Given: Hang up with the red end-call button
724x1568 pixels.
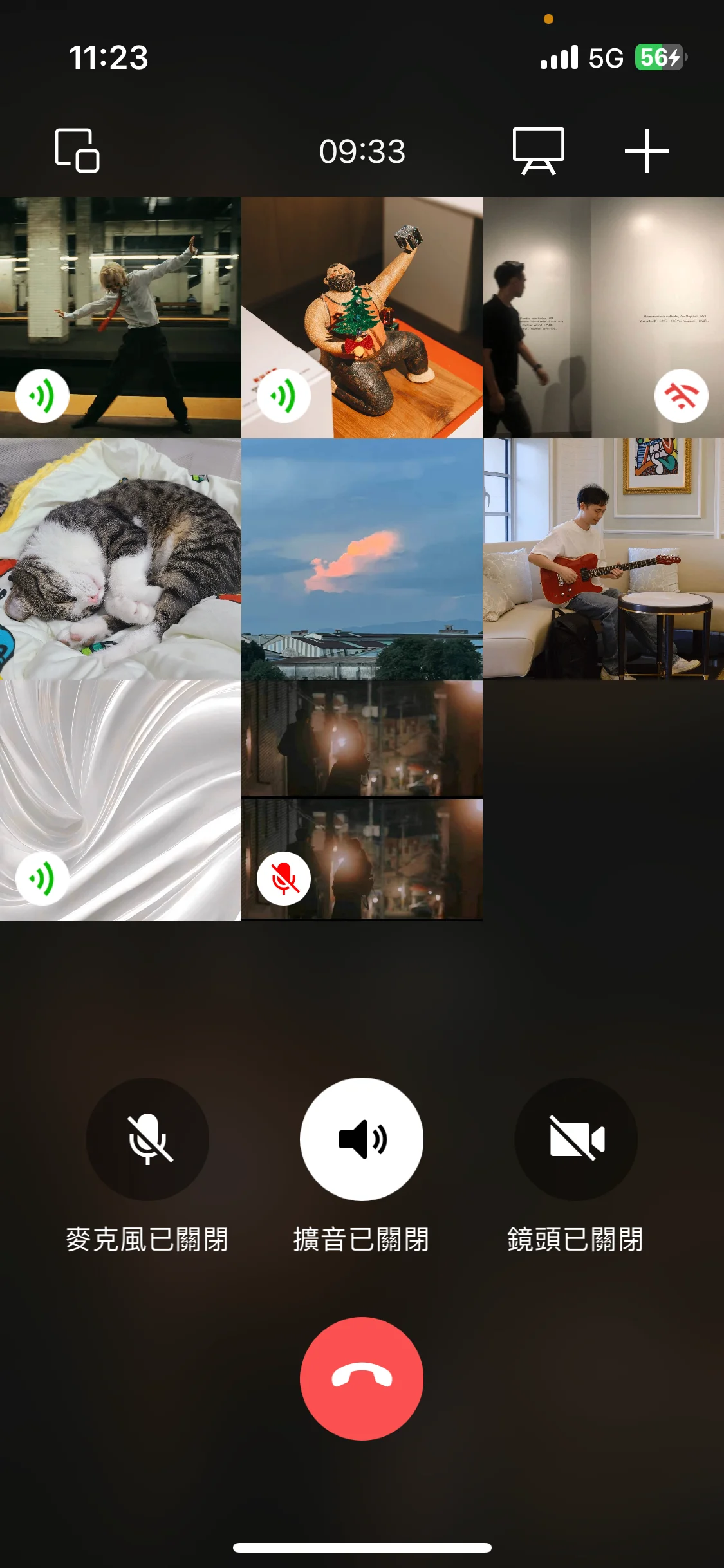Looking at the screenshot, I should coord(362,1378).
